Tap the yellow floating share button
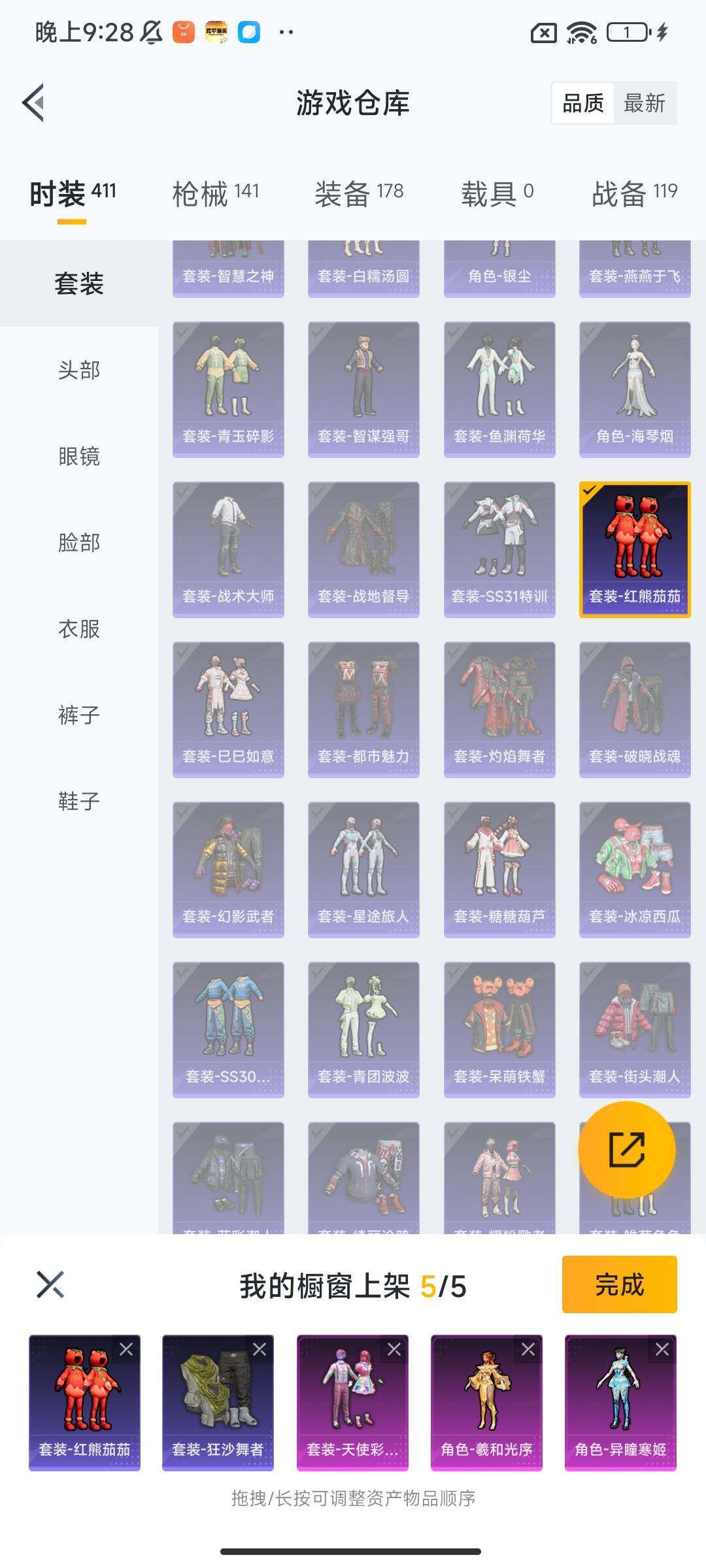 [x=627, y=1149]
